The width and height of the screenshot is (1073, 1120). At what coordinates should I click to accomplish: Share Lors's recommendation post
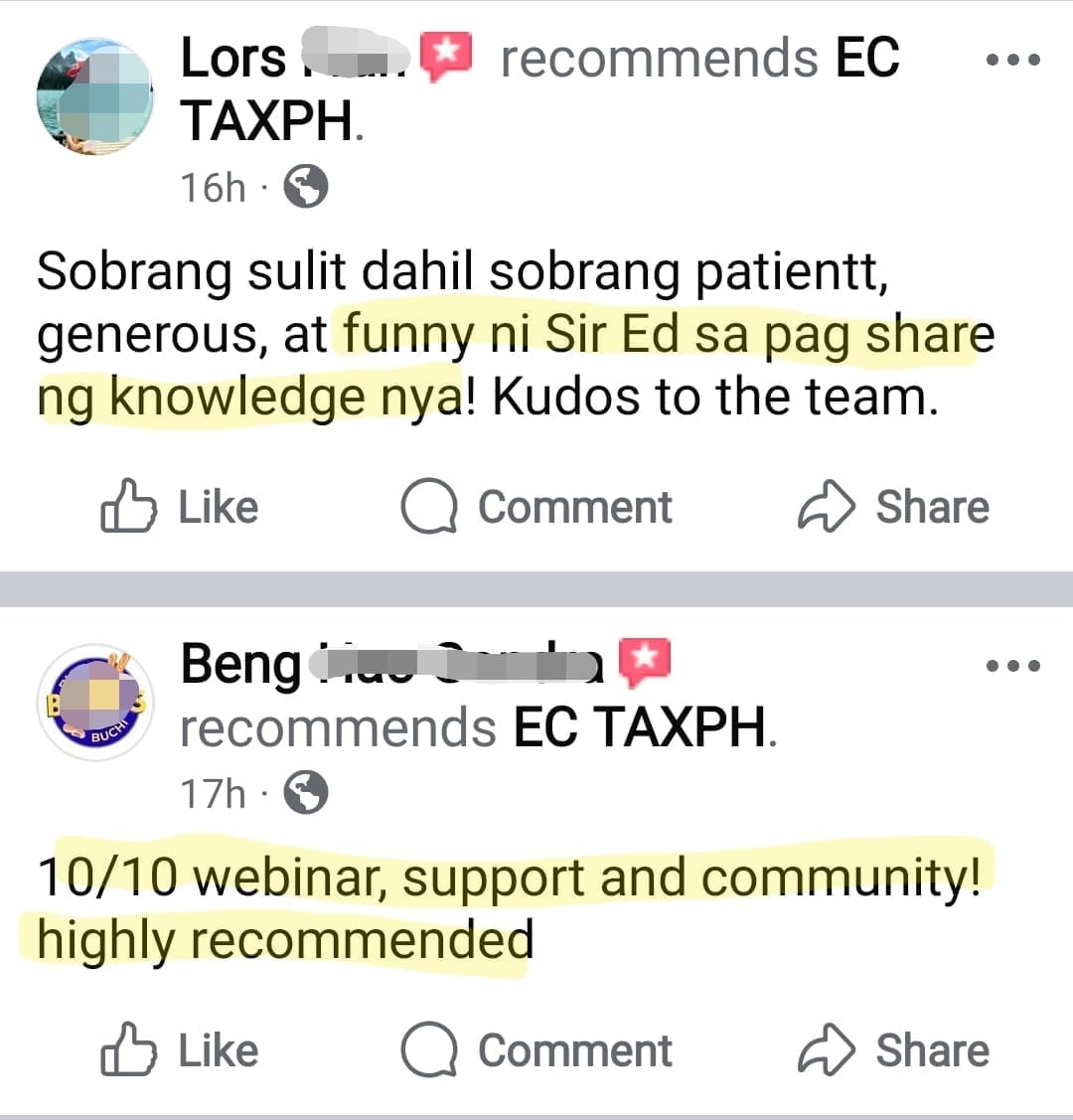[892, 507]
